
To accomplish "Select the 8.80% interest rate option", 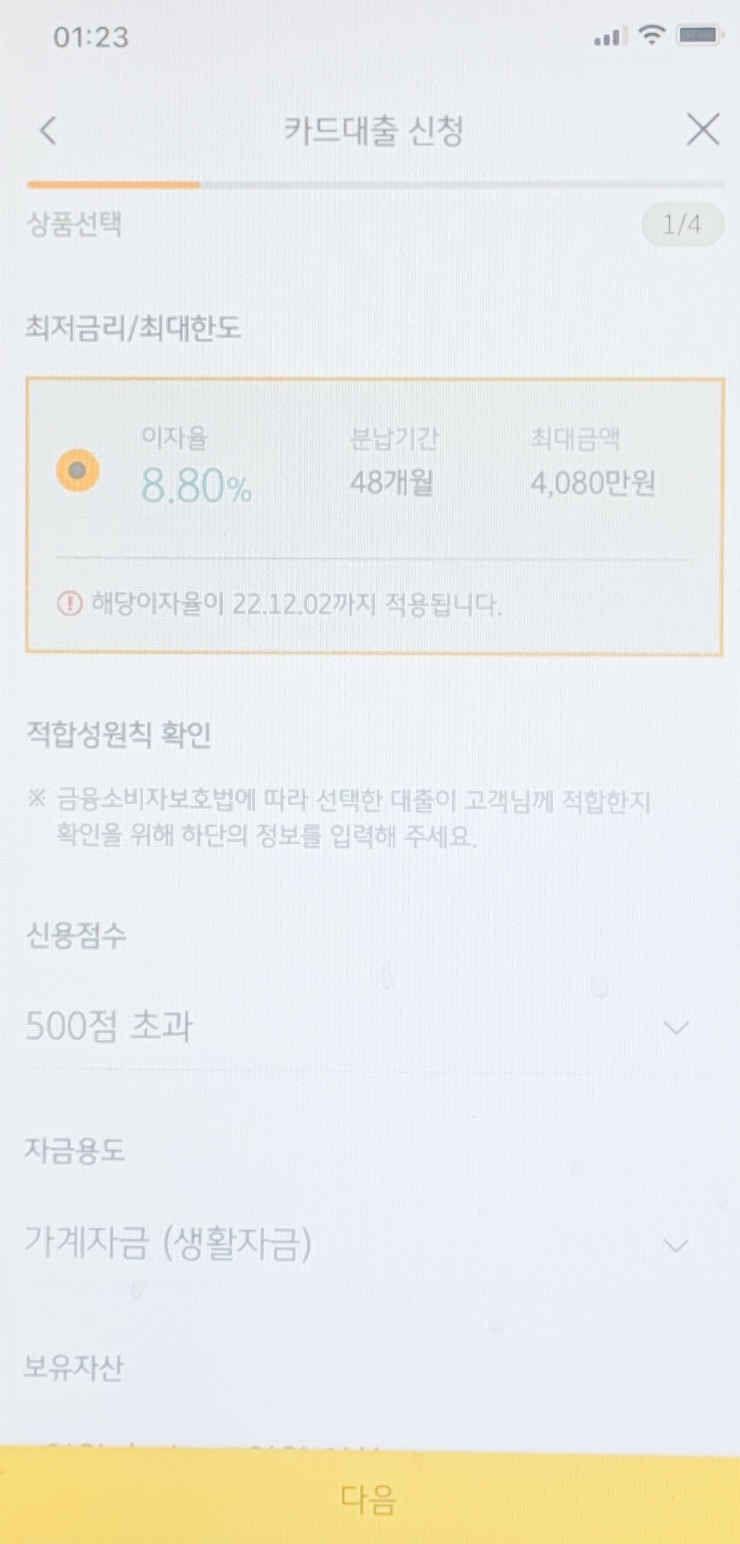I will pyautogui.click(x=78, y=470).
